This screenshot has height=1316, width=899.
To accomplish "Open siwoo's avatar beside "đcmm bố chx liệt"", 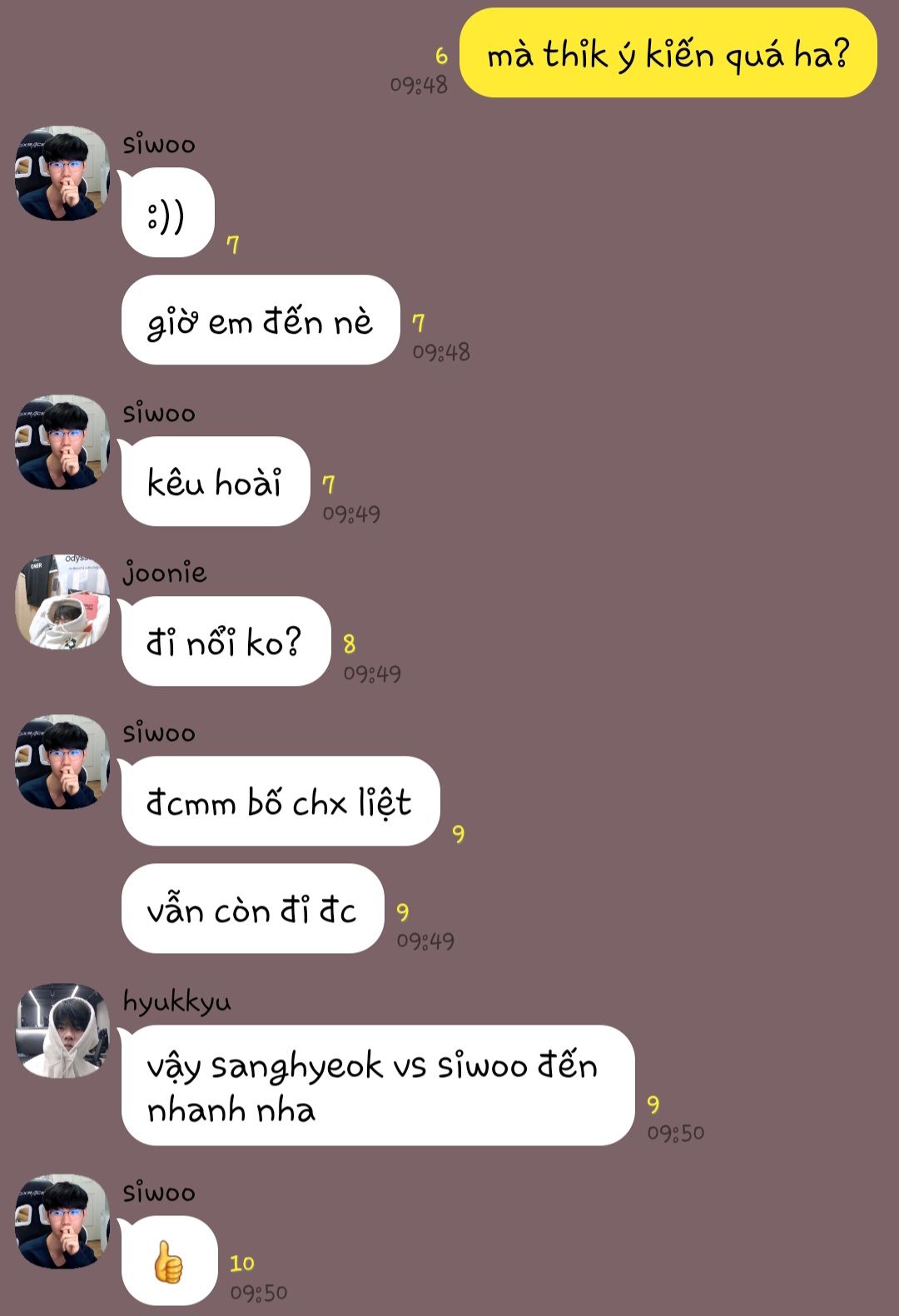I will [x=62, y=762].
